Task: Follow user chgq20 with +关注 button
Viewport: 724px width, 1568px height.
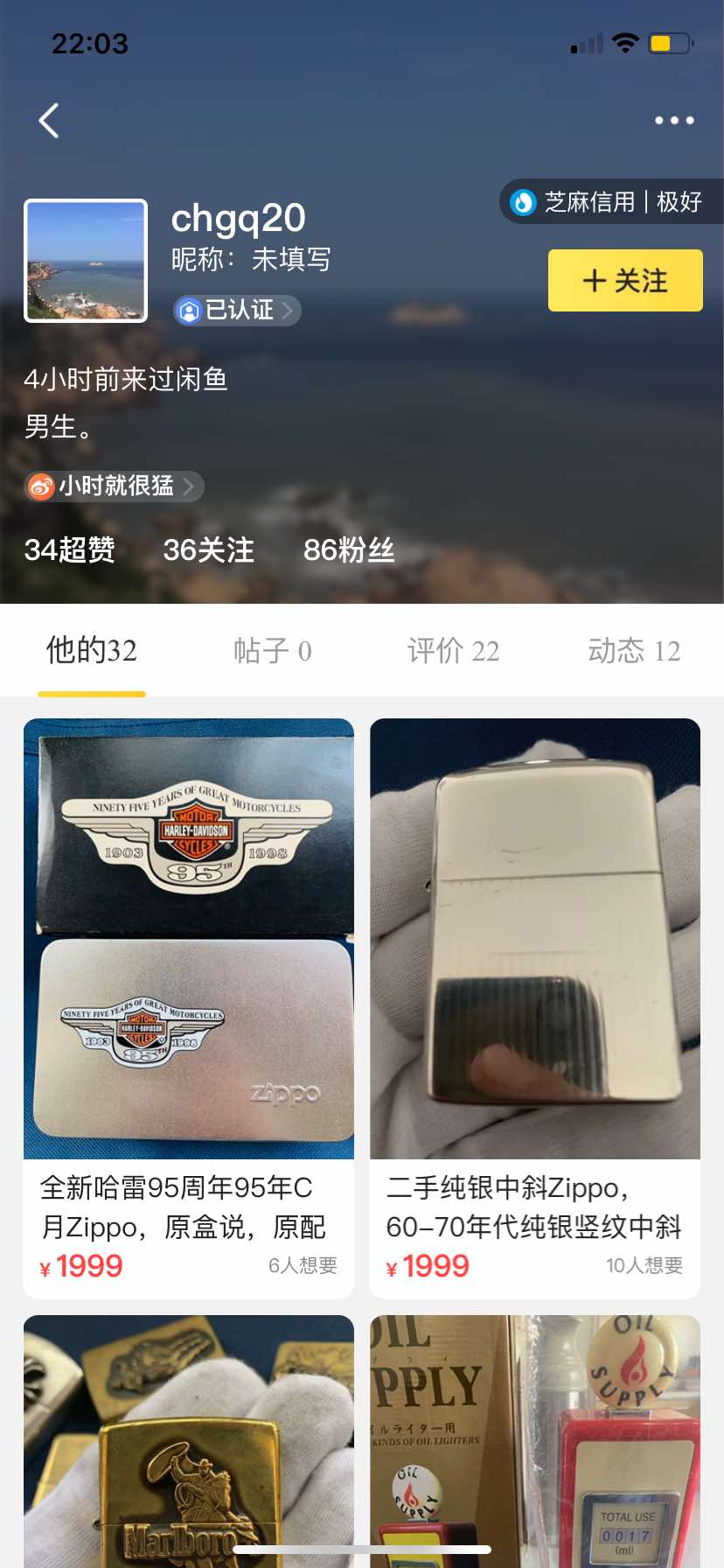Action: click(625, 281)
